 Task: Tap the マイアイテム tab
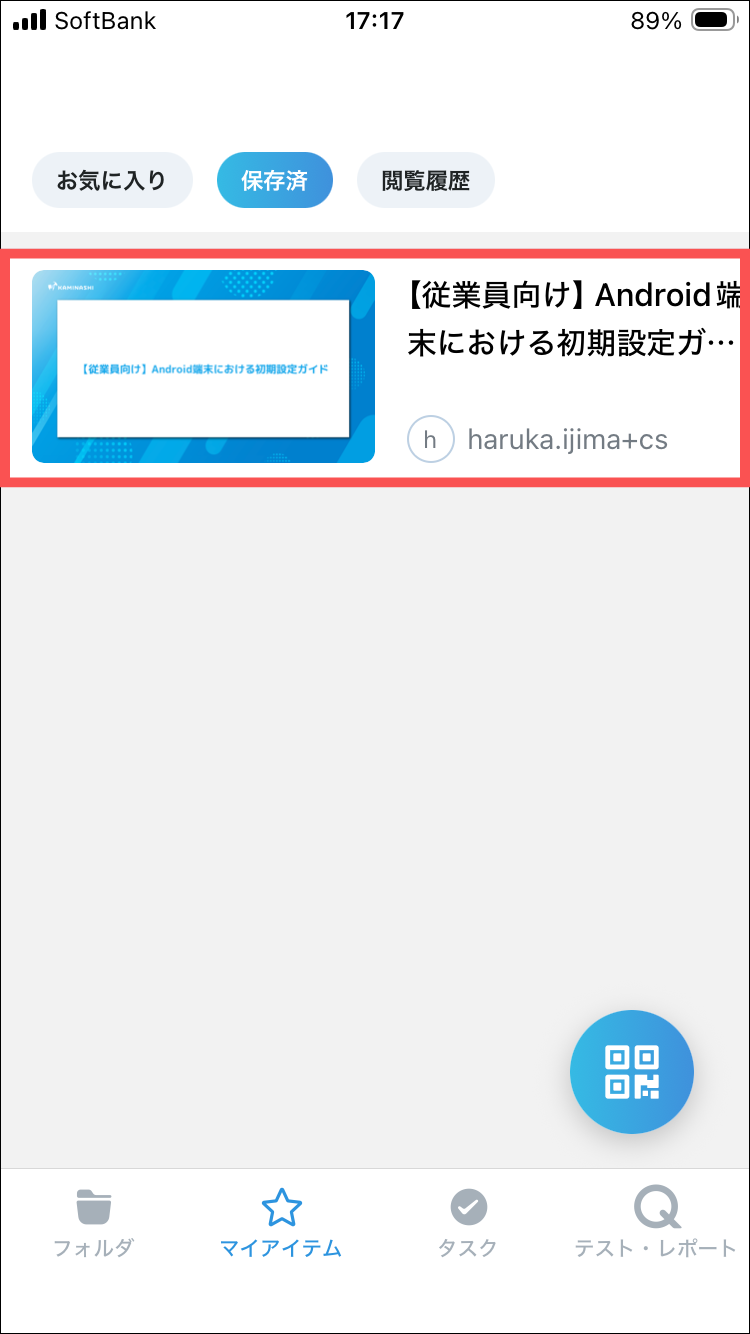pos(281,1222)
